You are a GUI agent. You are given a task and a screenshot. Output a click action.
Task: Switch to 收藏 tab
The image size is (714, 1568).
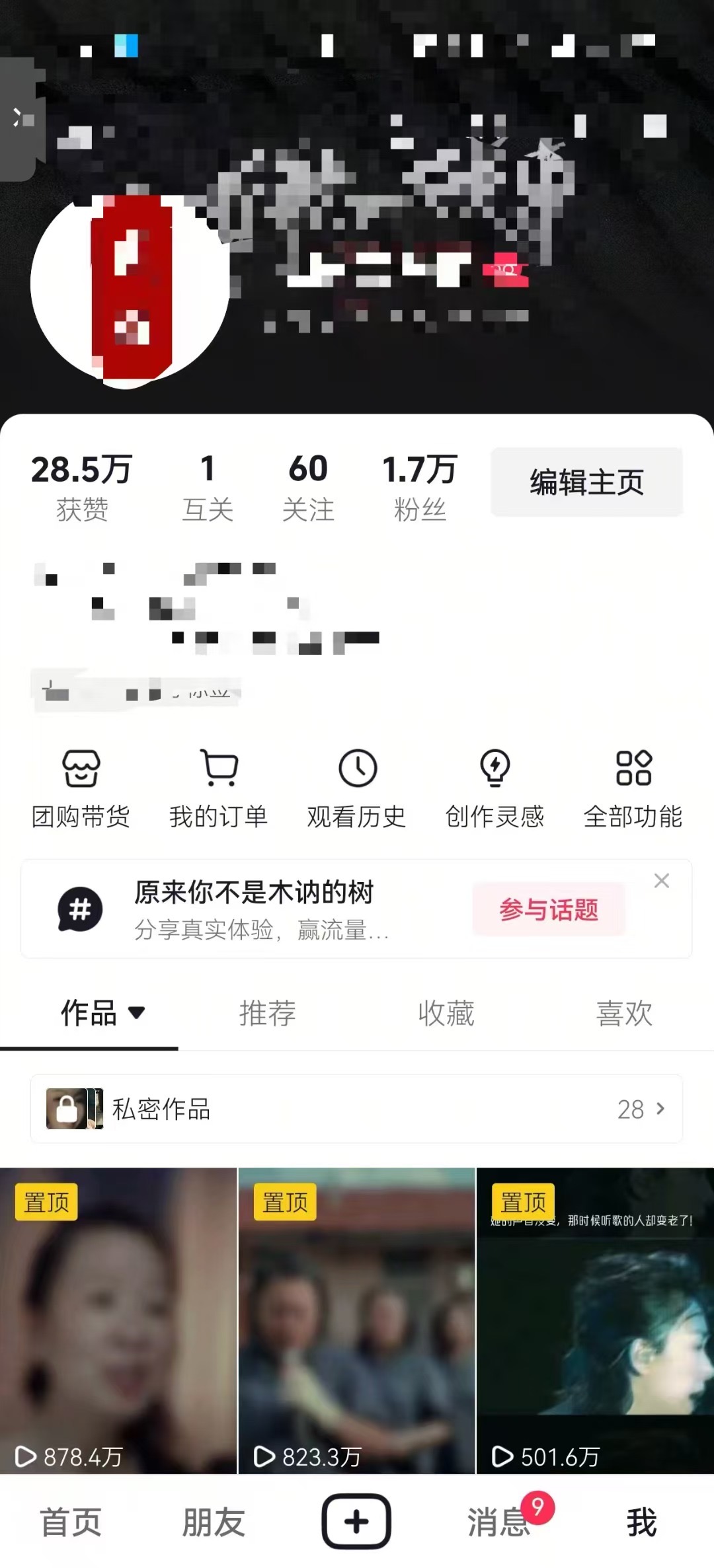tap(446, 1013)
